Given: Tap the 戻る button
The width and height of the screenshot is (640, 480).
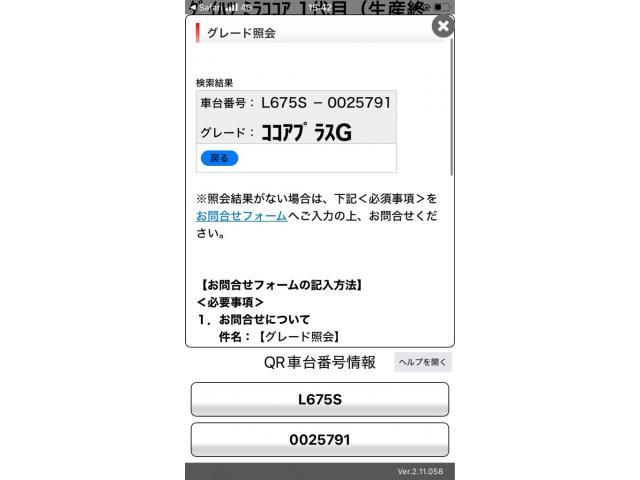Looking at the screenshot, I should click(219, 158).
